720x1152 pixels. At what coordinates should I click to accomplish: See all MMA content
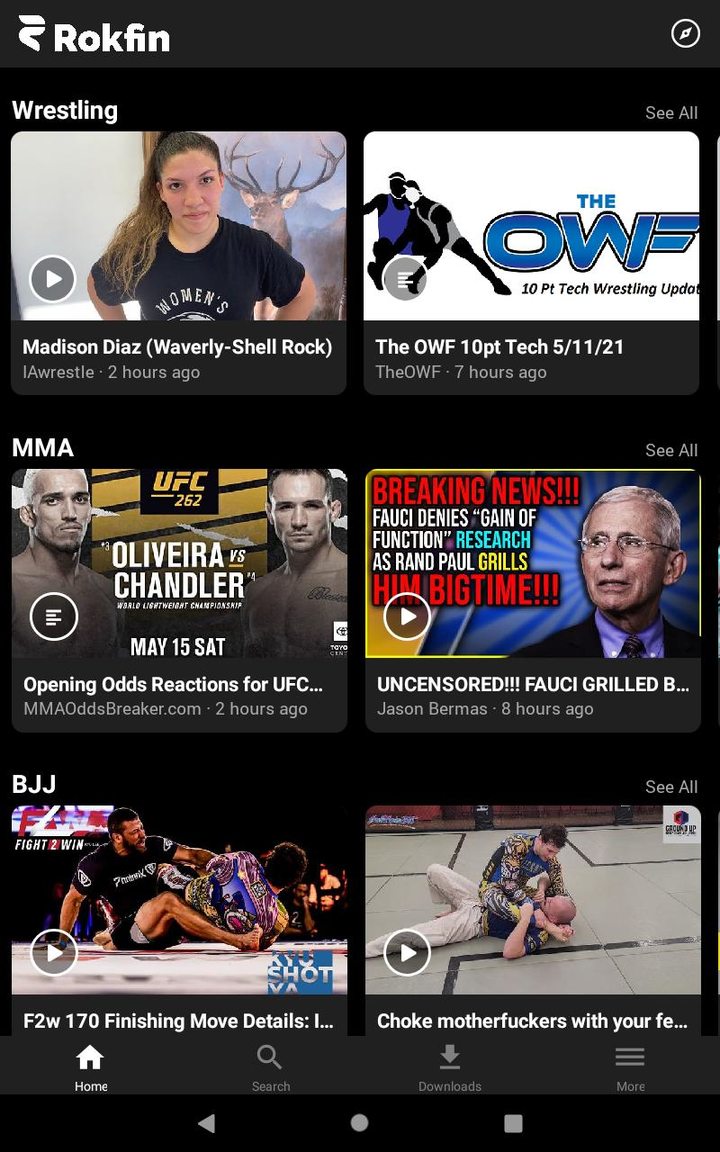pos(671,450)
